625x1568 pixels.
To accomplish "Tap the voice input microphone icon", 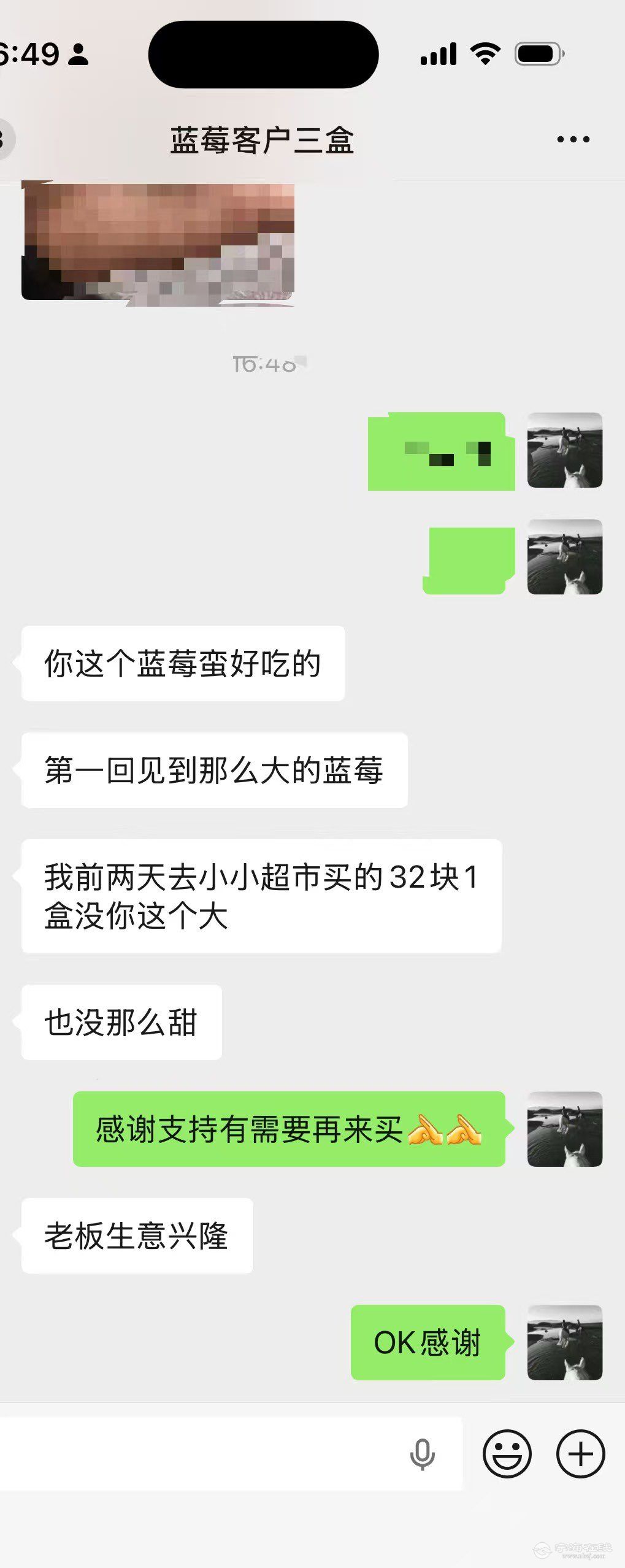I will pyautogui.click(x=422, y=1455).
